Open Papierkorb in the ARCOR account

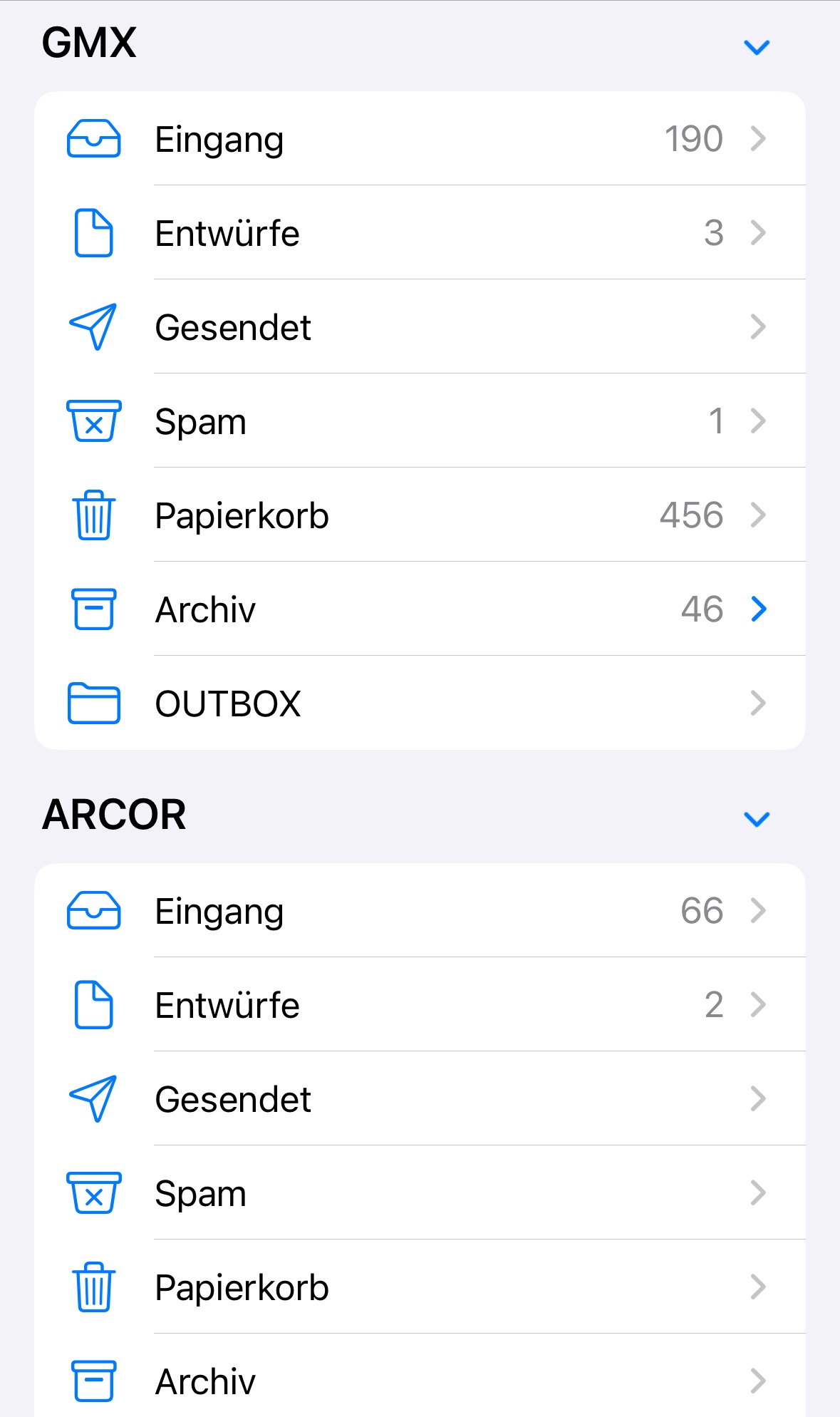tap(419, 1287)
